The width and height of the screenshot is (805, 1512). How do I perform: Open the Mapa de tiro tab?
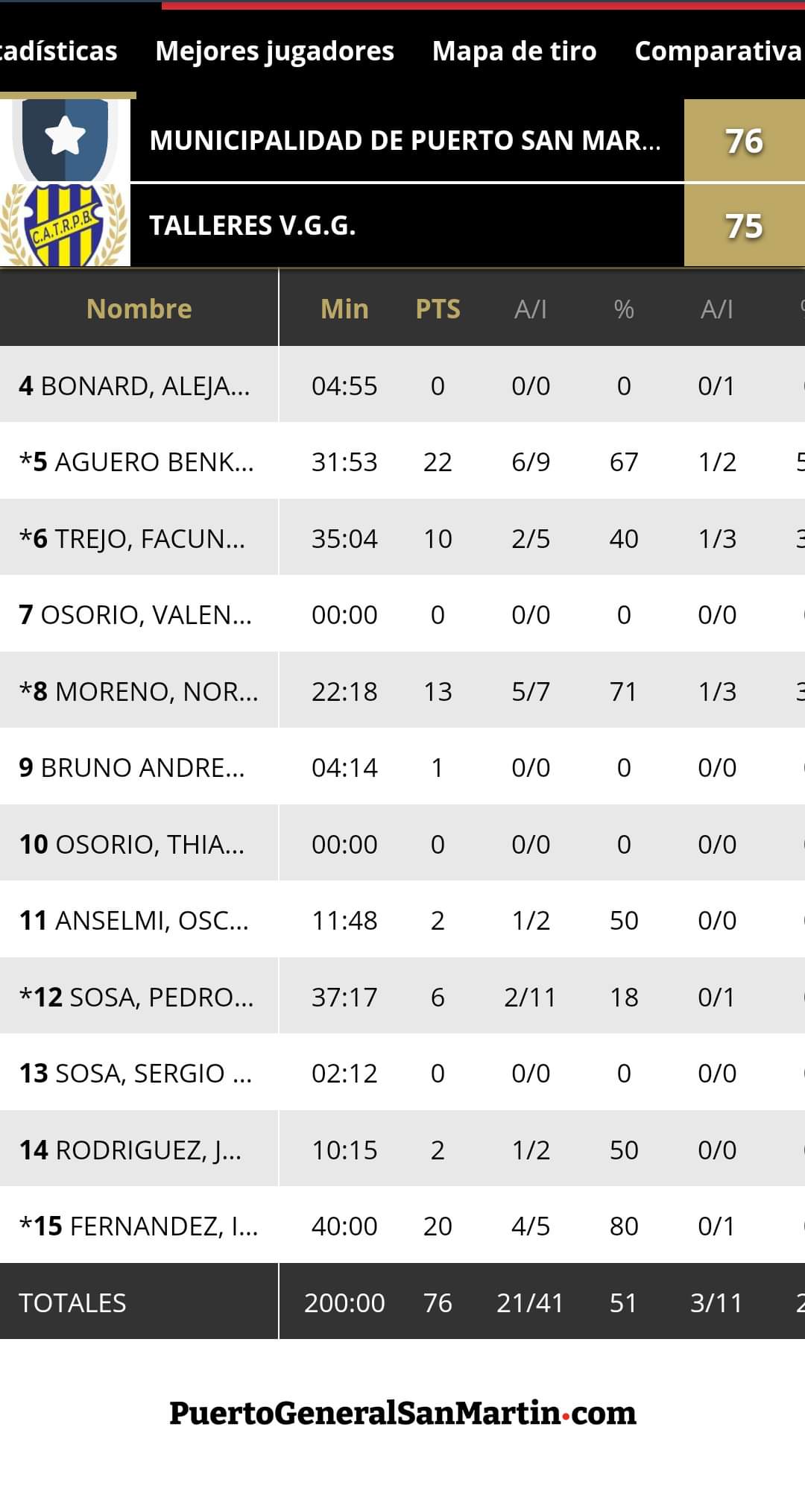click(x=514, y=51)
